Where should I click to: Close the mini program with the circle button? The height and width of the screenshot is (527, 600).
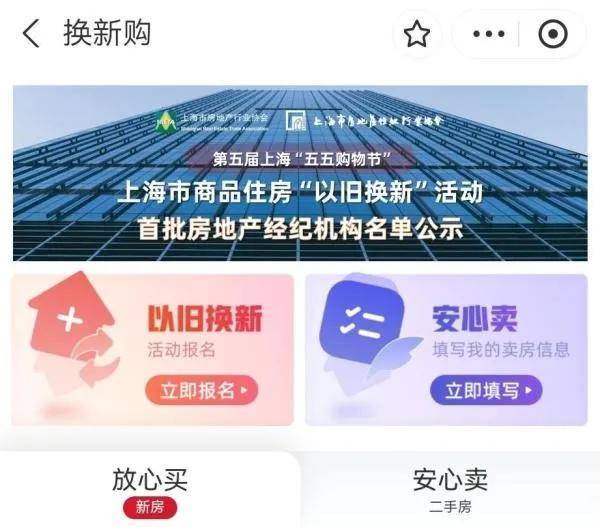pyautogui.click(x=552, y=35)
